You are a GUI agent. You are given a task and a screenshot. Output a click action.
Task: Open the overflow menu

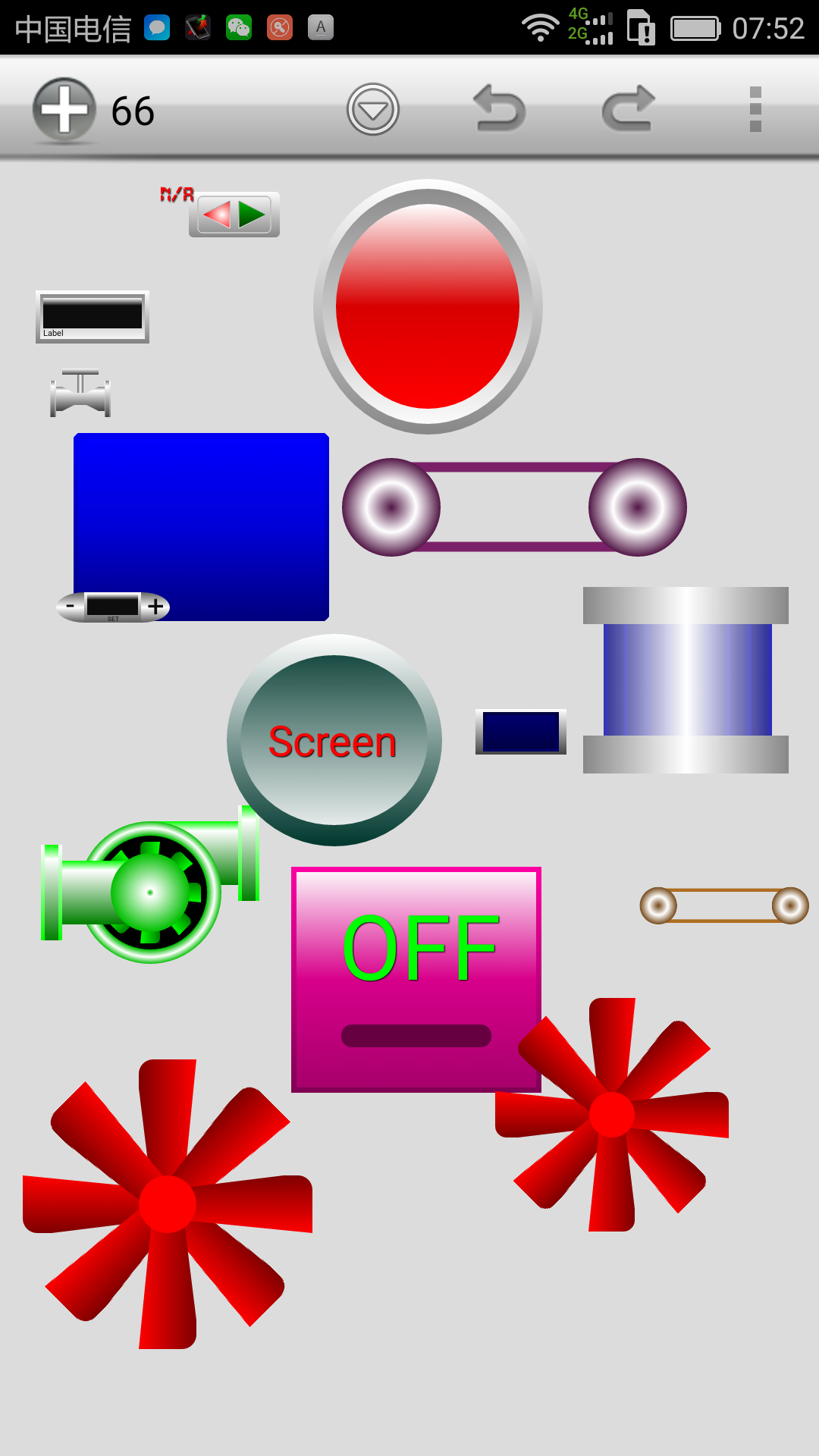coord(755,109)
